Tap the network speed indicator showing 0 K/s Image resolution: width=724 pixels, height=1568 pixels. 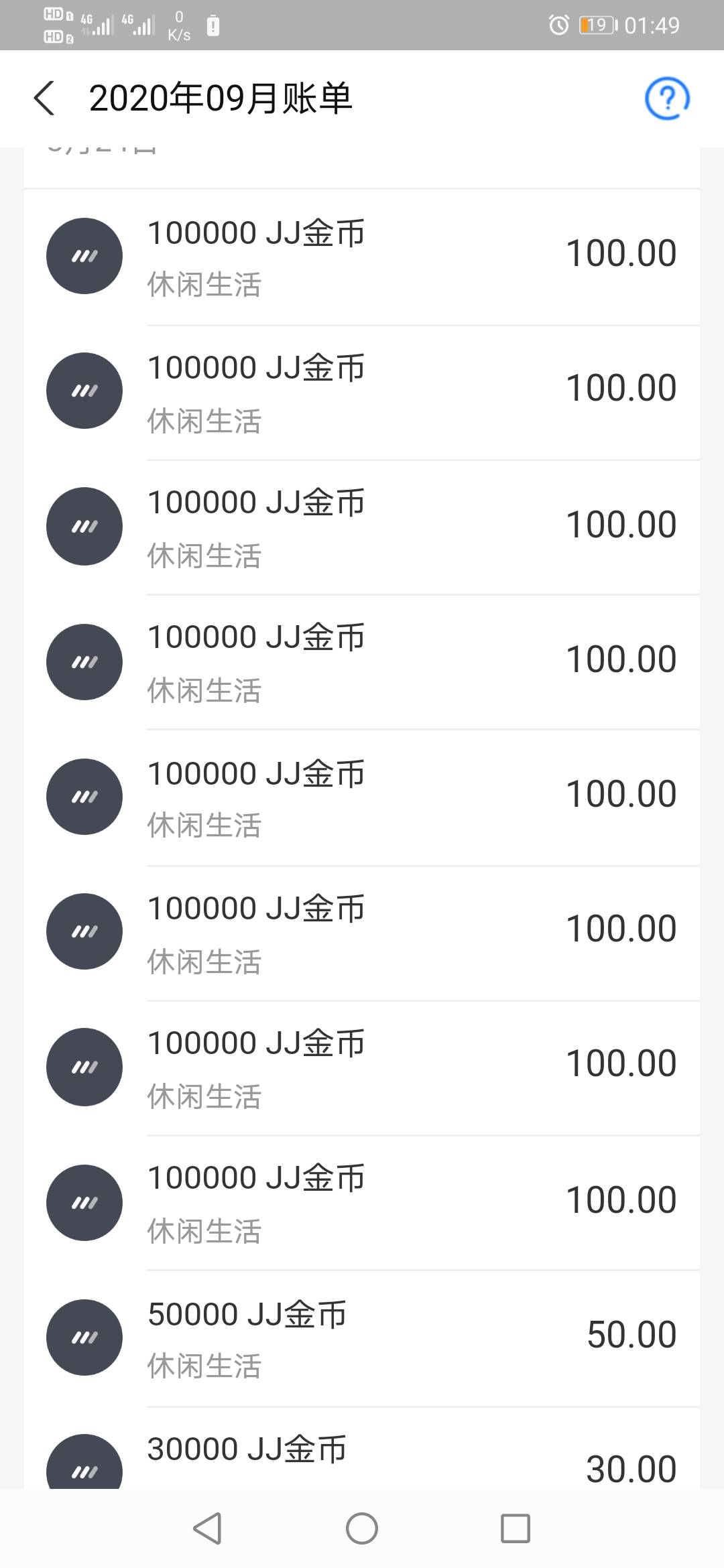click(177, 24)
